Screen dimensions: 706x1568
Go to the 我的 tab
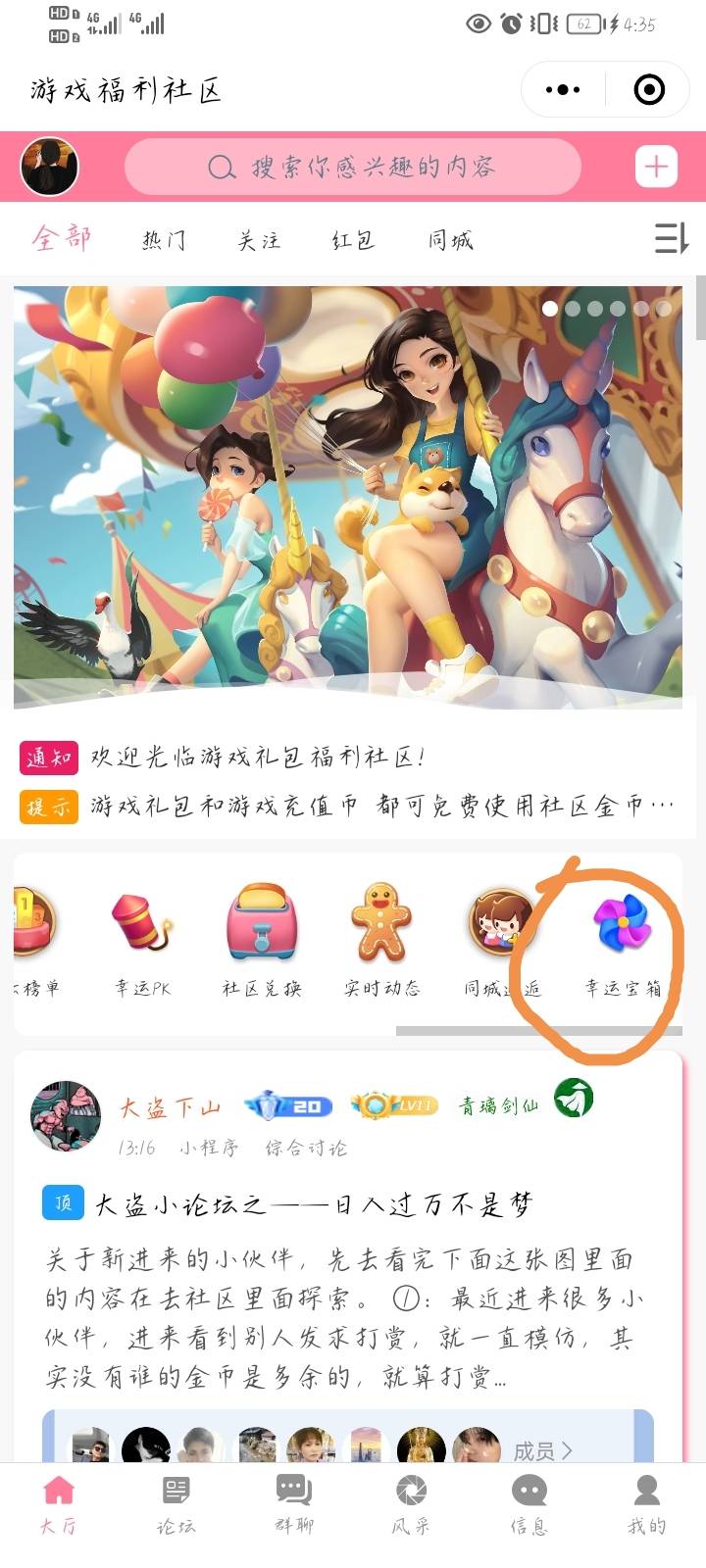point(646,1504)
